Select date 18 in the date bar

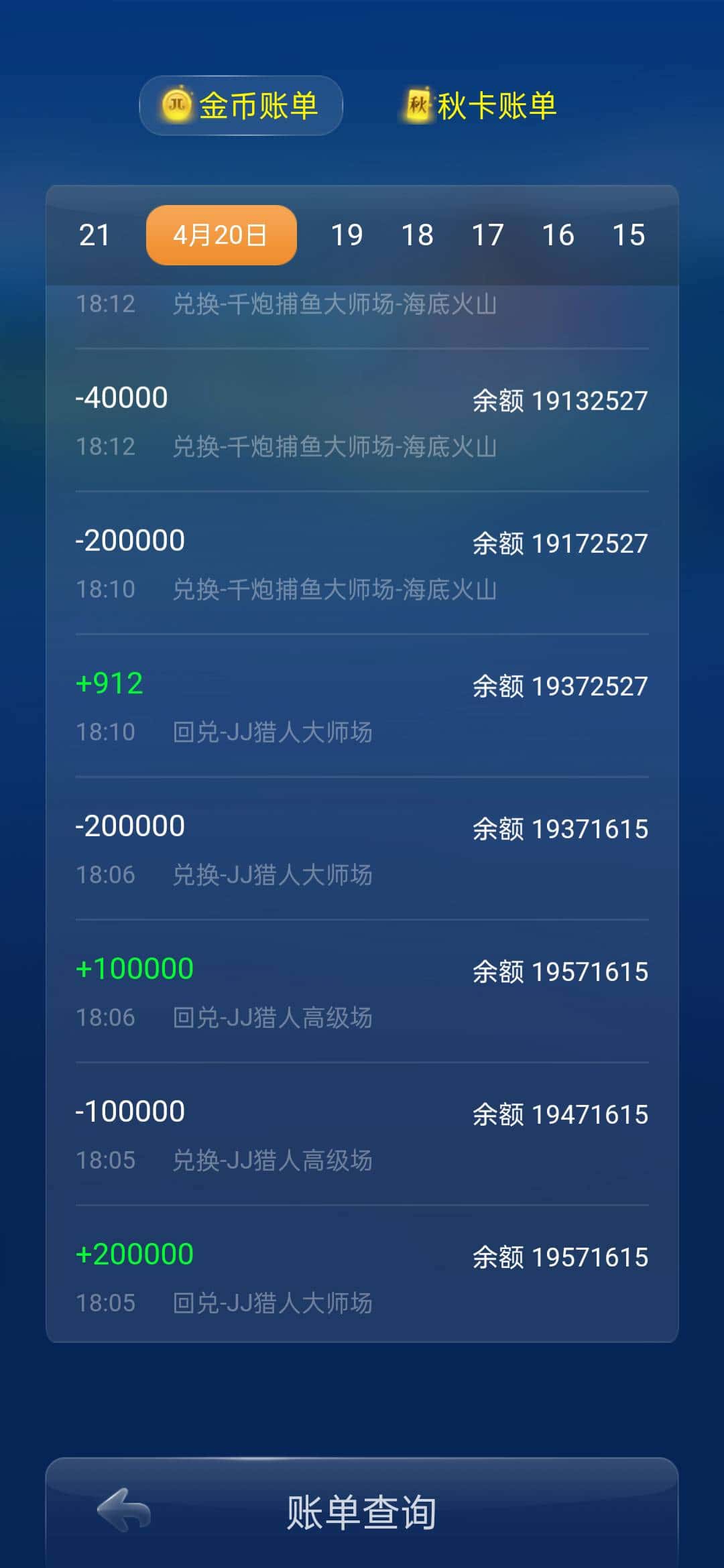click(418, 235)
